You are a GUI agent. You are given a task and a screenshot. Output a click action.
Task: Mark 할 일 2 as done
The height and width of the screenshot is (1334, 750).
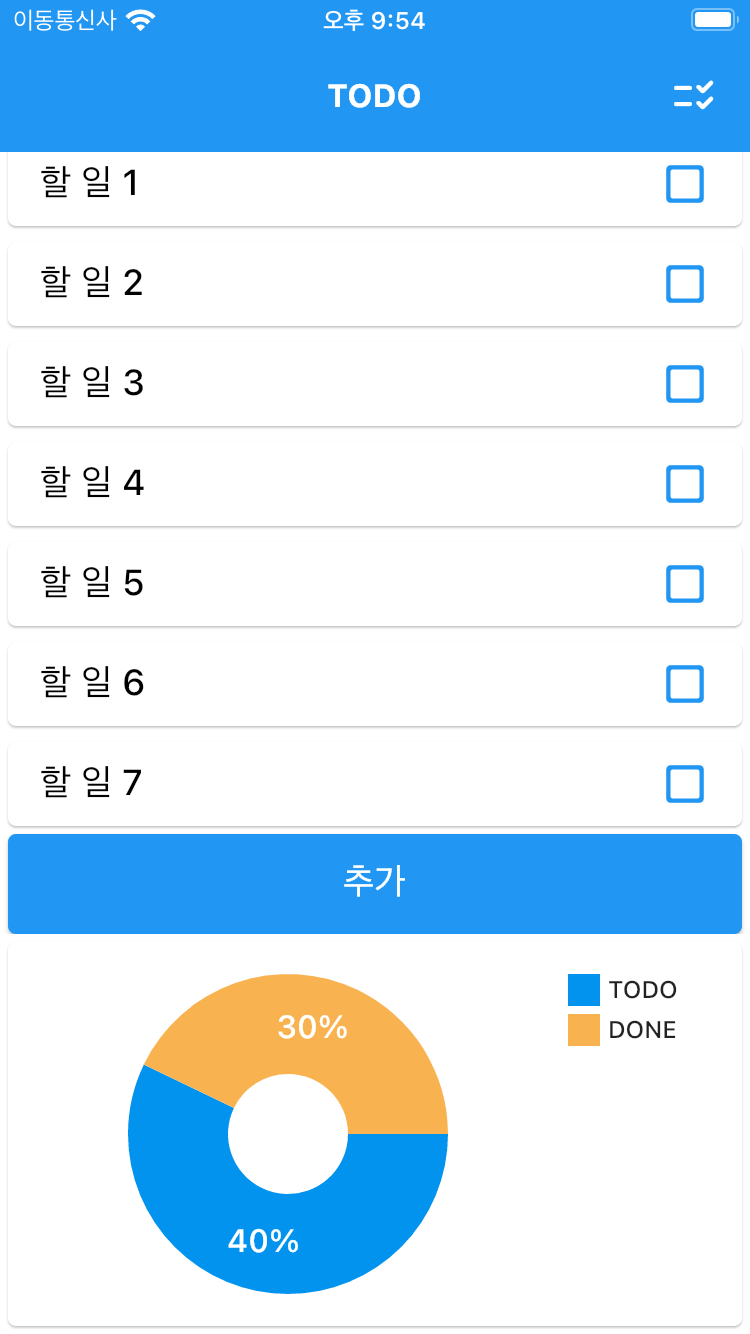click(x=685, y=284)
